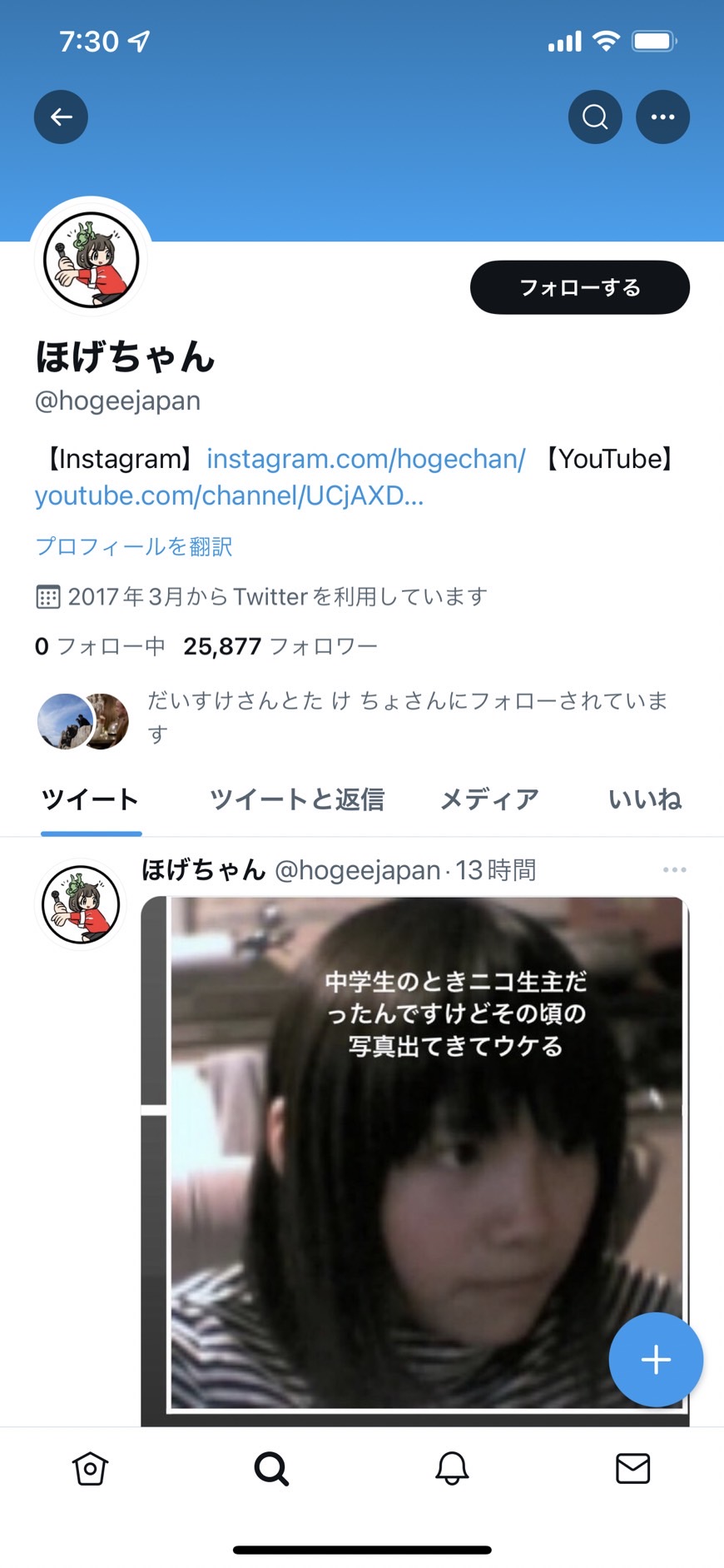Viewport: 724px width, 1568px height.
Task: Open the notifications bell
Action: click(x=452, y=1469)
